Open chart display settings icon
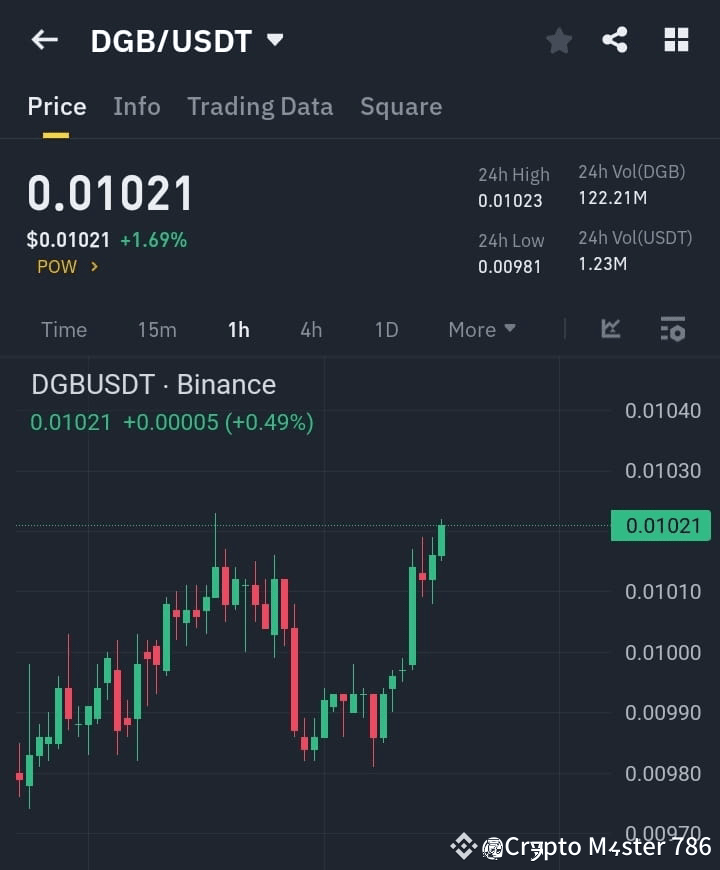The width and height of the screenshot is (720, 870). [x=674, y=329]
